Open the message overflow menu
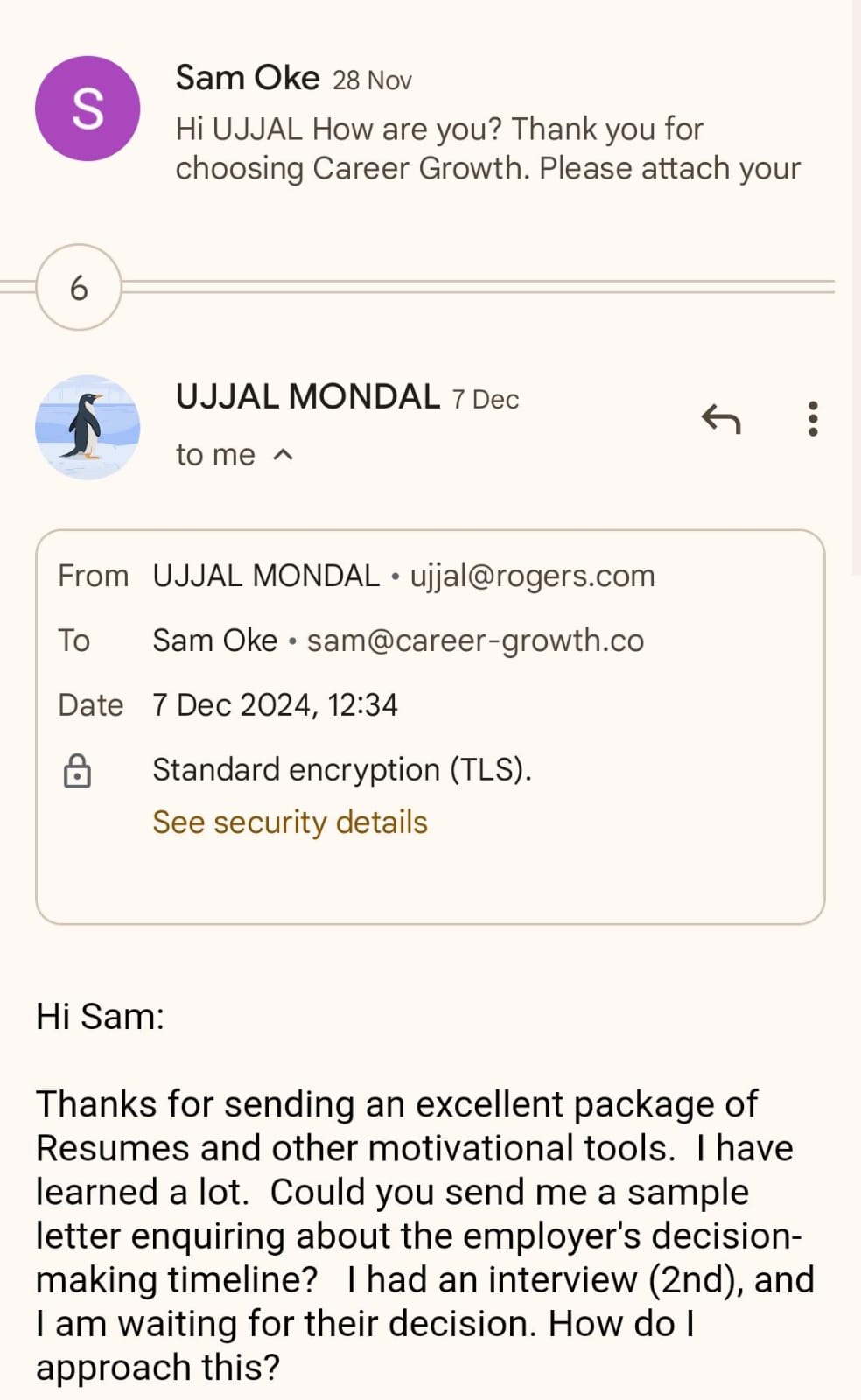 pos(813,419)
